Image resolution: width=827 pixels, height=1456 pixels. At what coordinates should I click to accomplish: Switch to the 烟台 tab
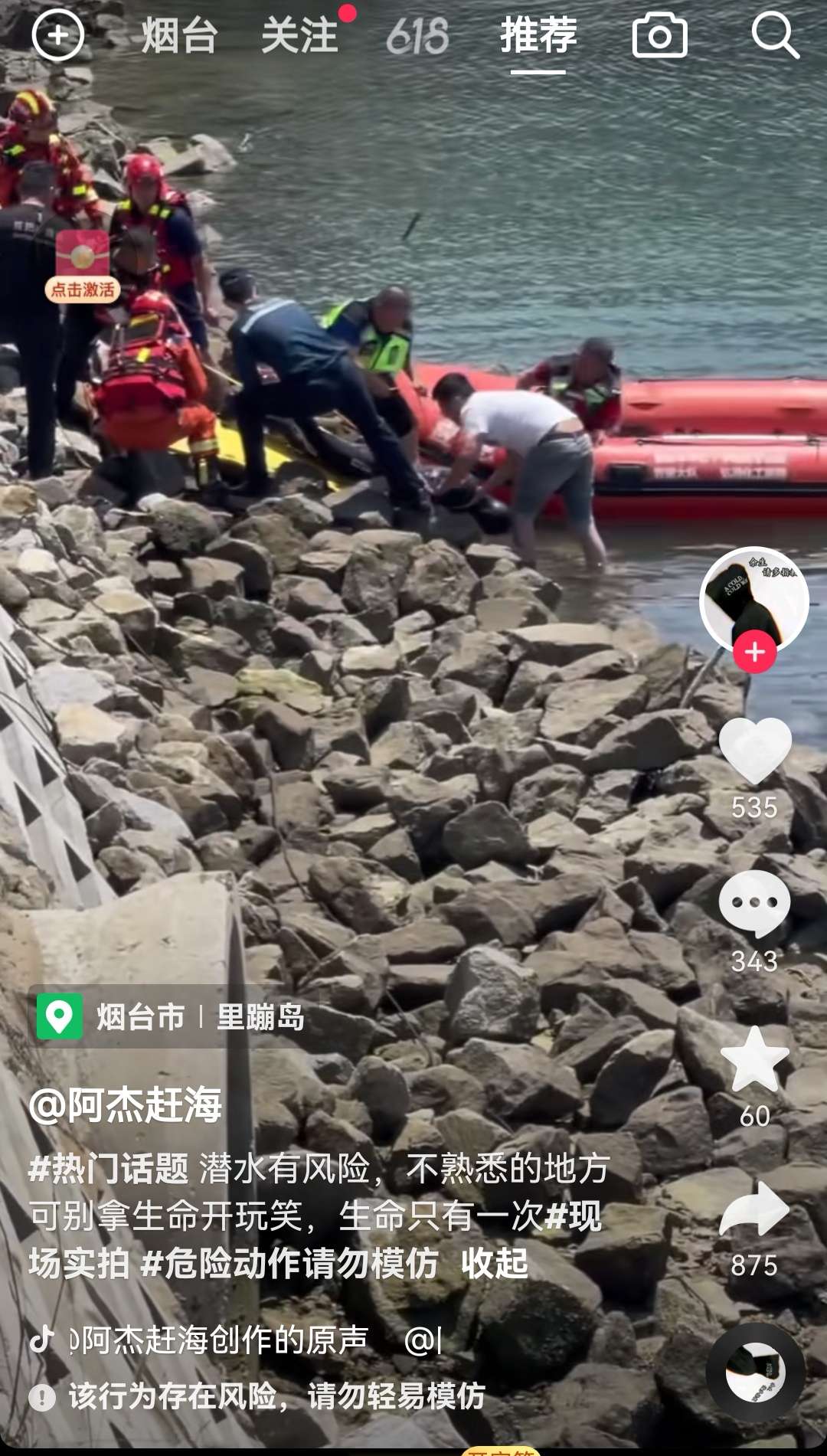click(179, 36)
